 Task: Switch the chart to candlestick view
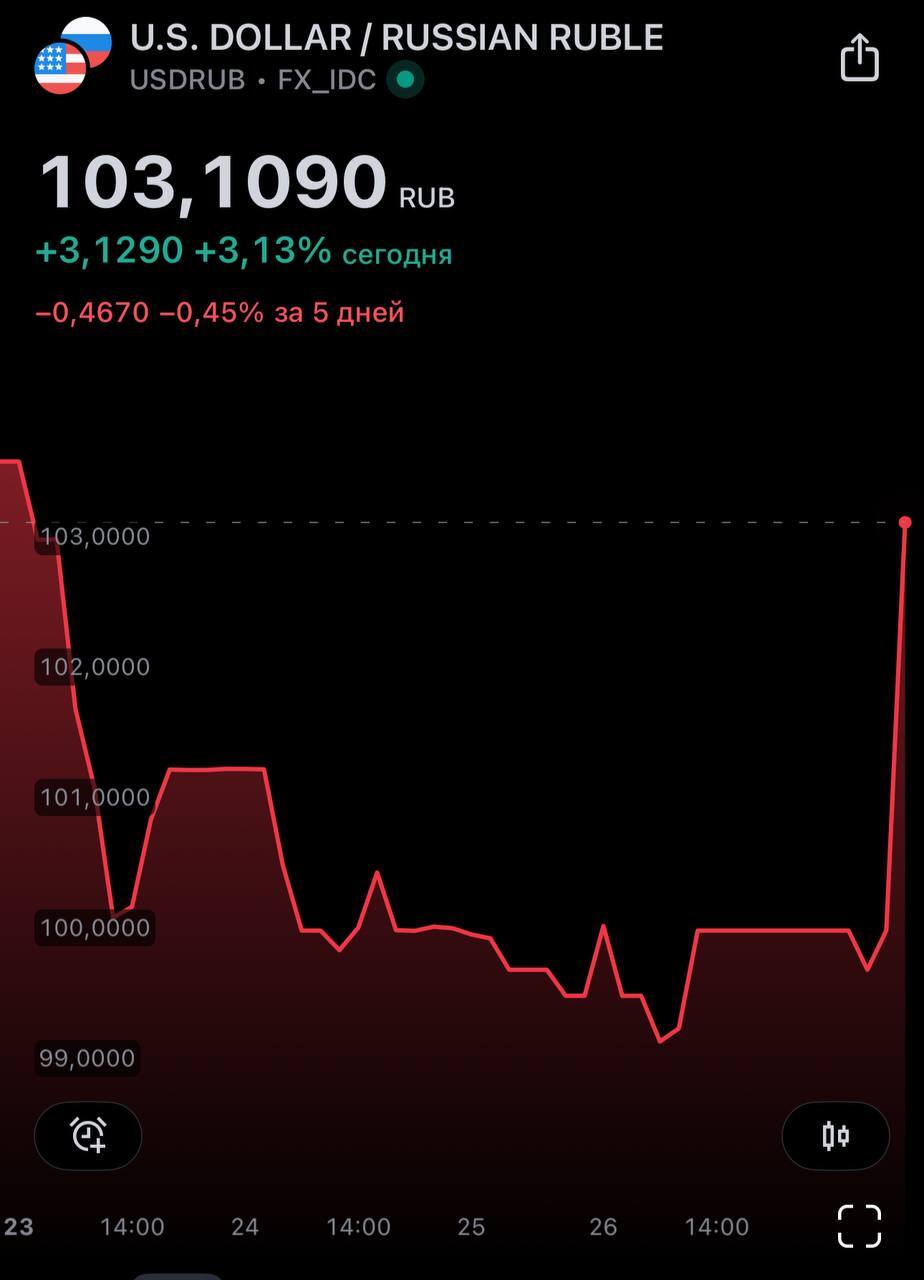tap(835, 1135)
